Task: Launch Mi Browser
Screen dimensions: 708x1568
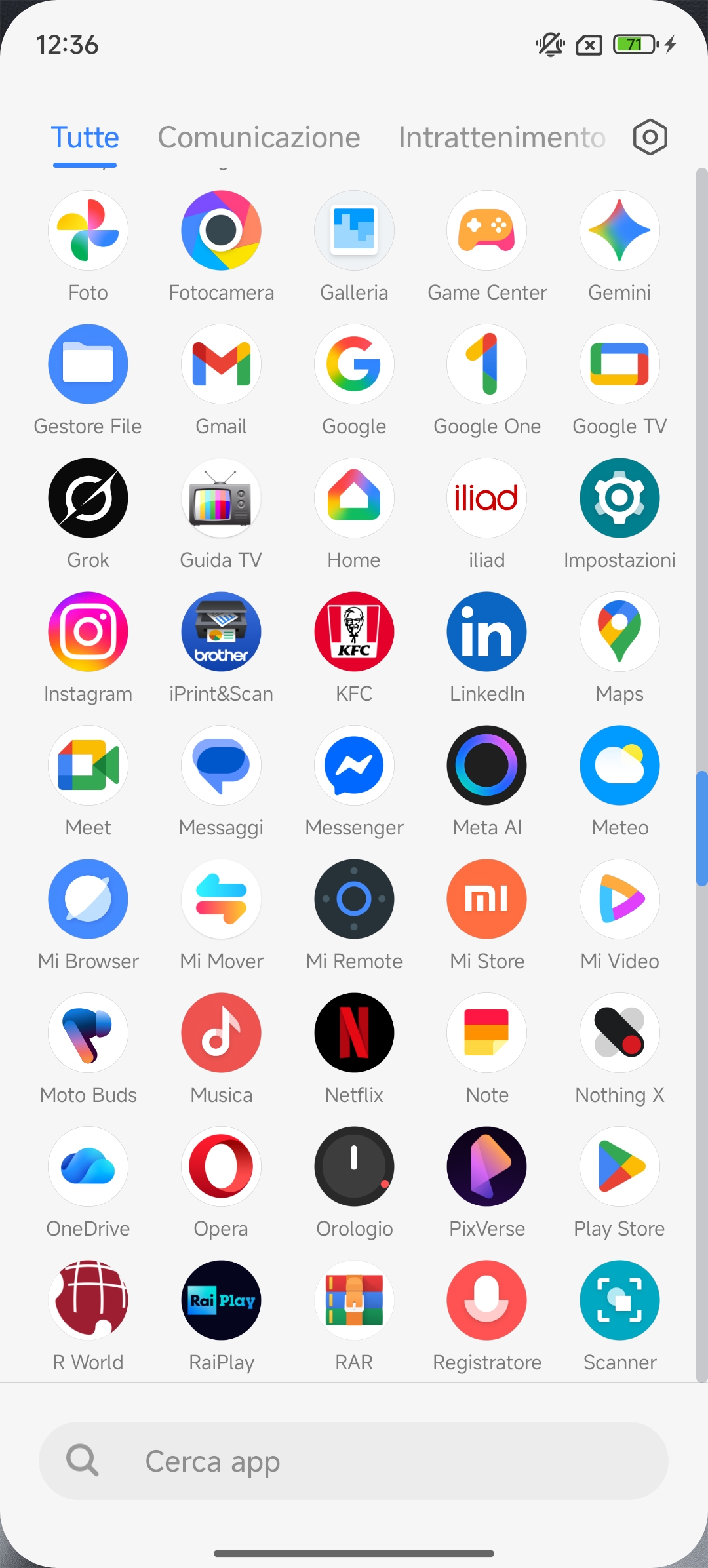Action: 88,899
